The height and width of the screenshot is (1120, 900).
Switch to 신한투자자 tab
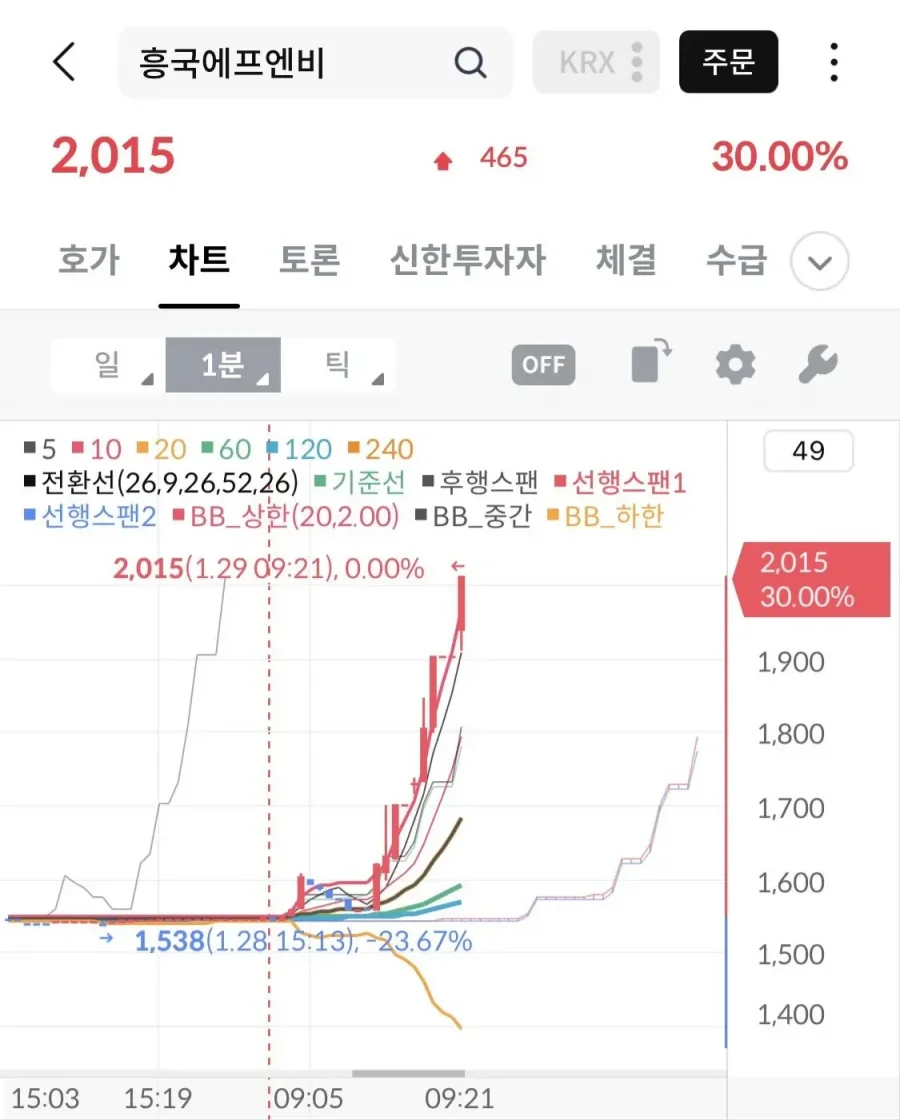[x=467, y=261]
